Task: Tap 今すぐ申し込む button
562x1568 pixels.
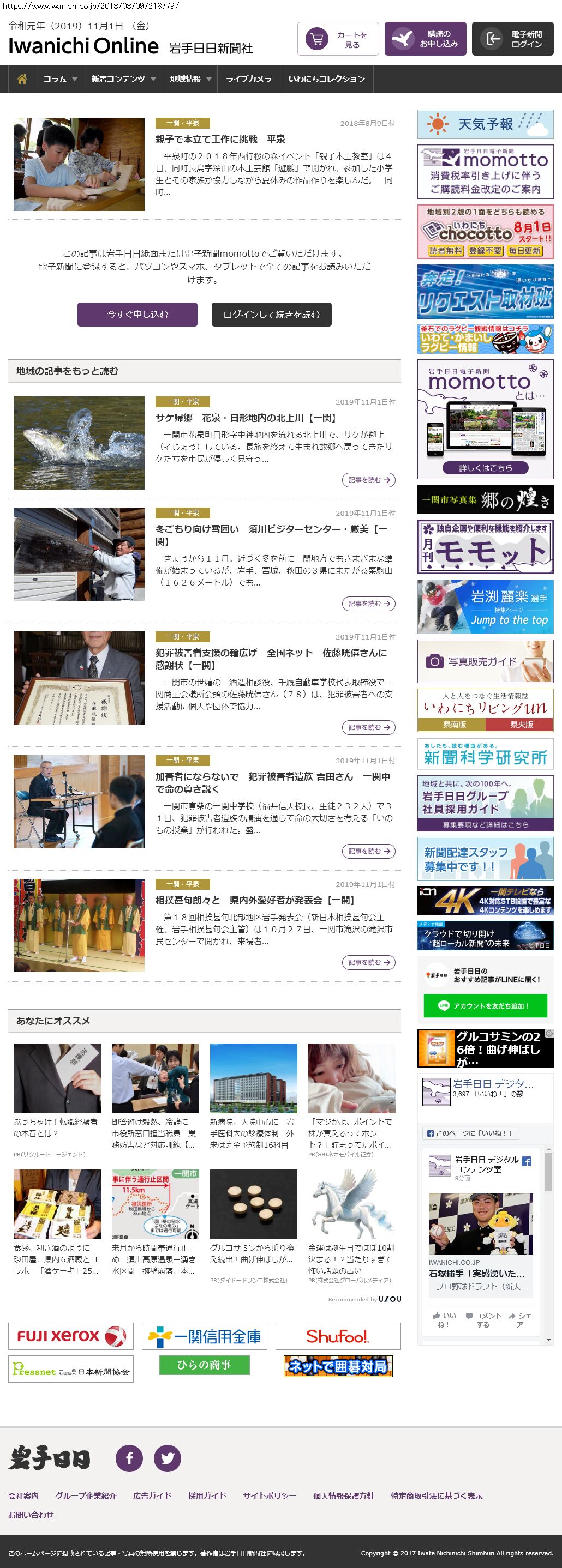Action: click(137, 315)
